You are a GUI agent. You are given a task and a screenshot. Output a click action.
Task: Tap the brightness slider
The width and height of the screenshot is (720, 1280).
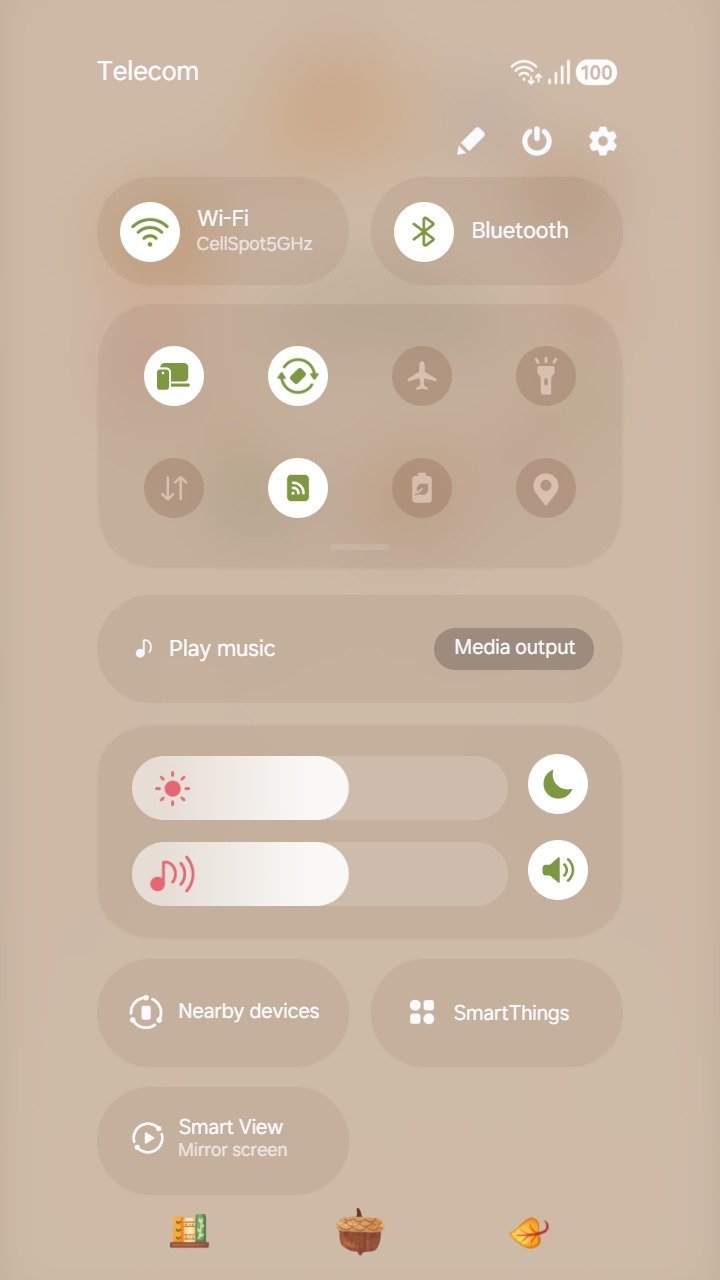(x=320, y=788)
